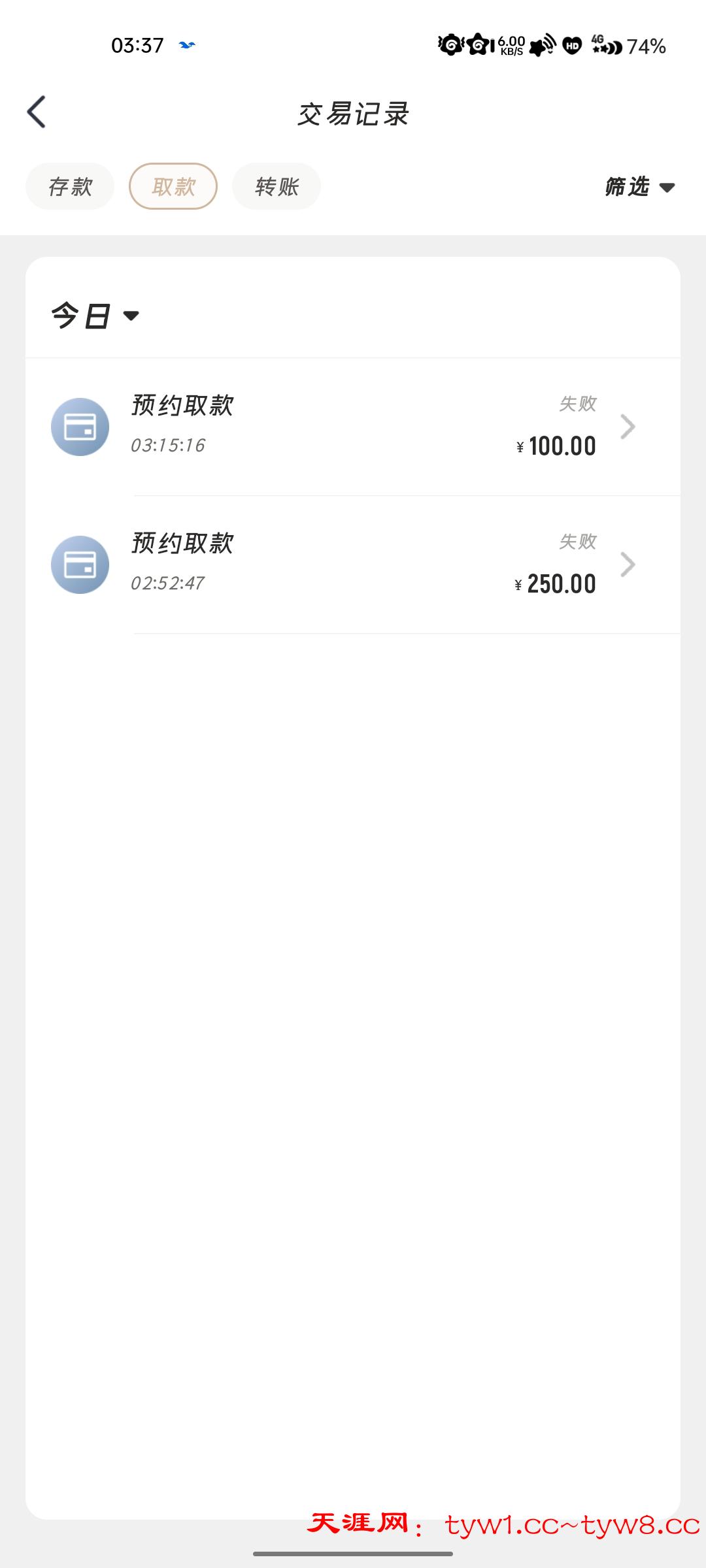706x1568 pixels.
Task: Open the 筛选 filter dropdown
Action: pos(639,188)
